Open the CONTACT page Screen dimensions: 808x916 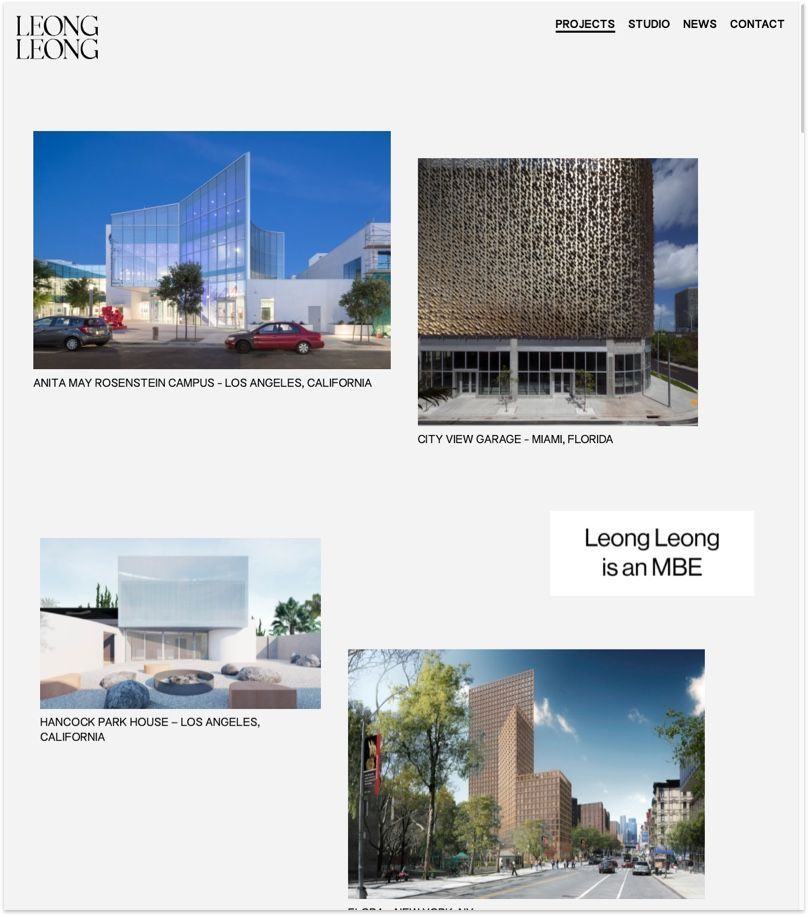coord(757,24)
